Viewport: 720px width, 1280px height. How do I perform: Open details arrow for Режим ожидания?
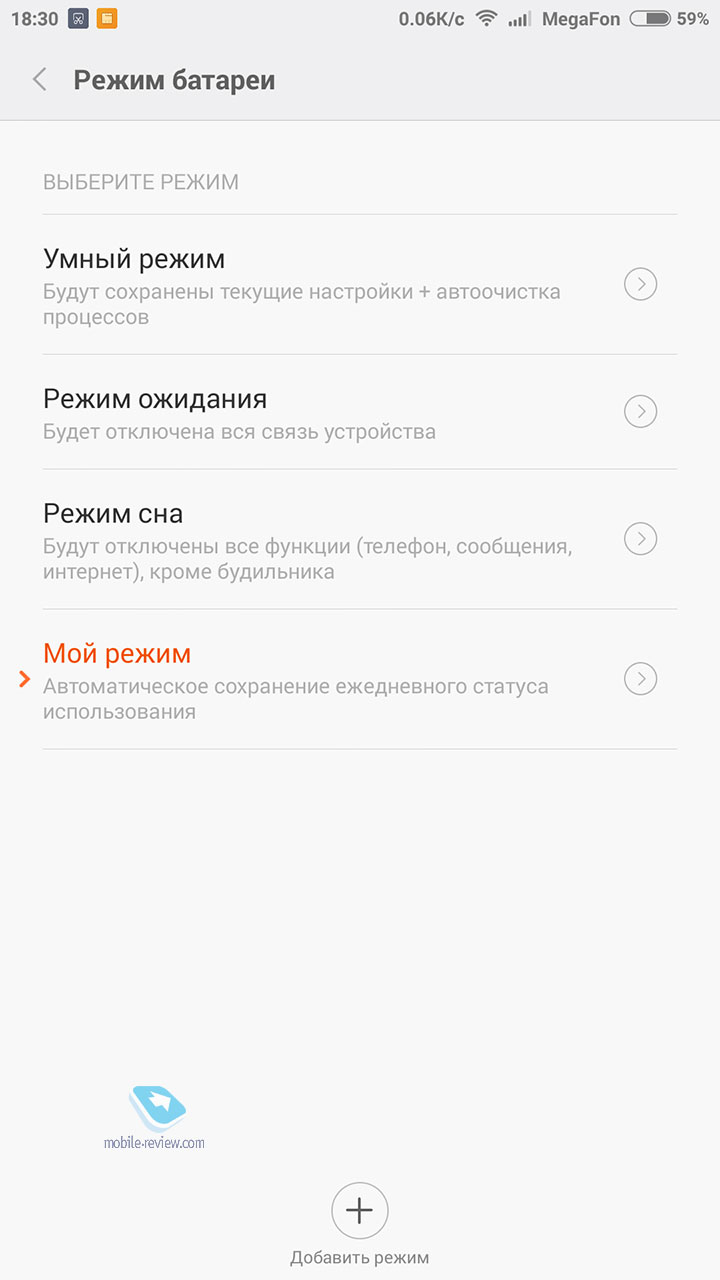(640, 411)
